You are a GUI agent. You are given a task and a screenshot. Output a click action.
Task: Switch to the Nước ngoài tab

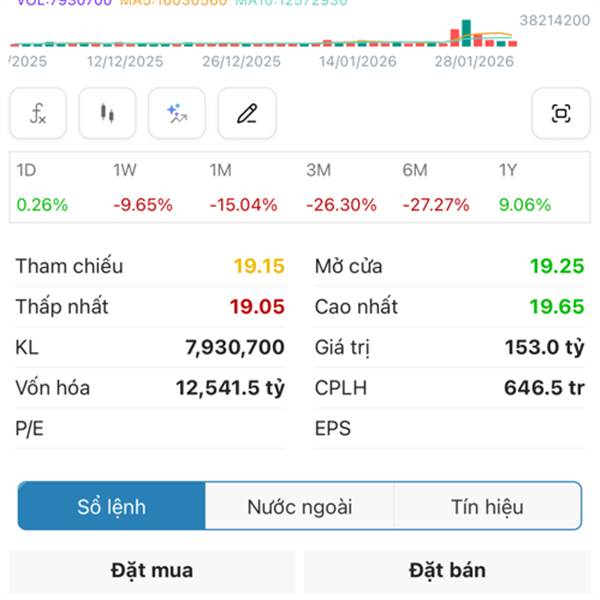[x=300, y=506]
